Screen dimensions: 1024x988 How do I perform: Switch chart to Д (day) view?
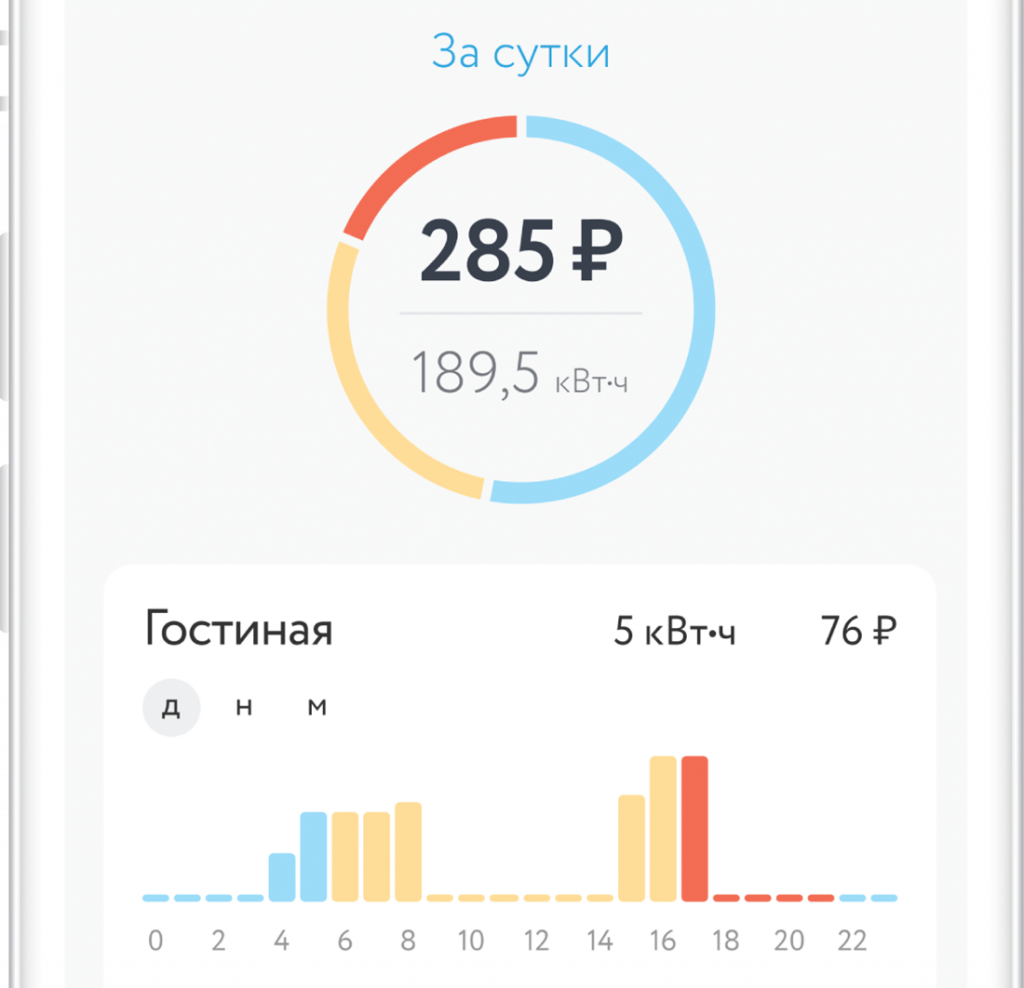click(x=171, y=708)
